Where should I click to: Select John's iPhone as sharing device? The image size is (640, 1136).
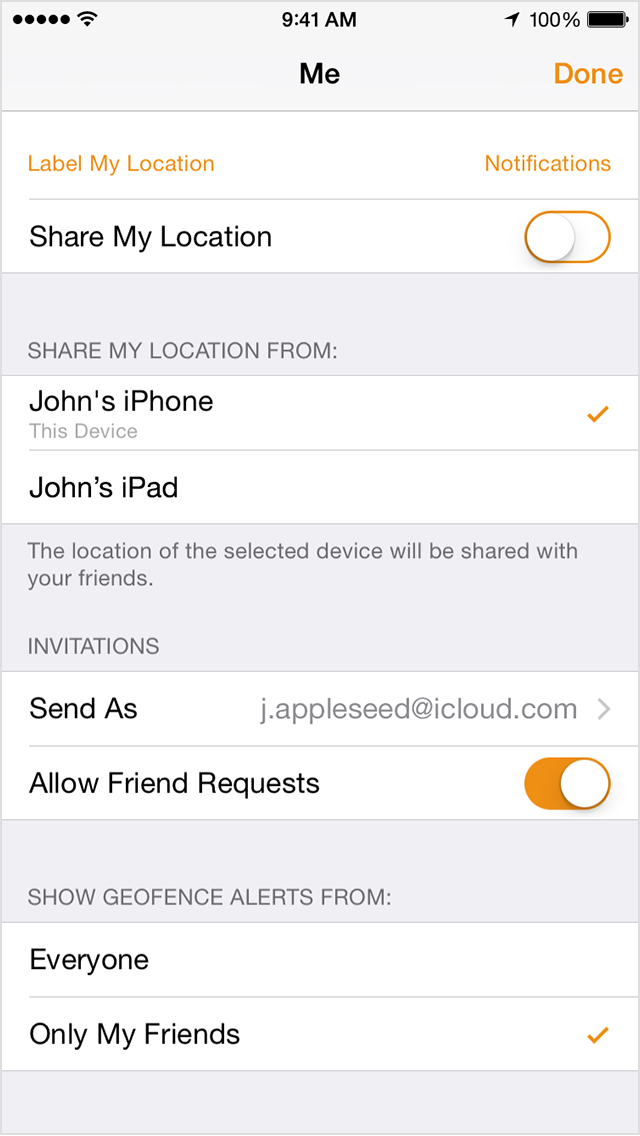tap(320, 413)
